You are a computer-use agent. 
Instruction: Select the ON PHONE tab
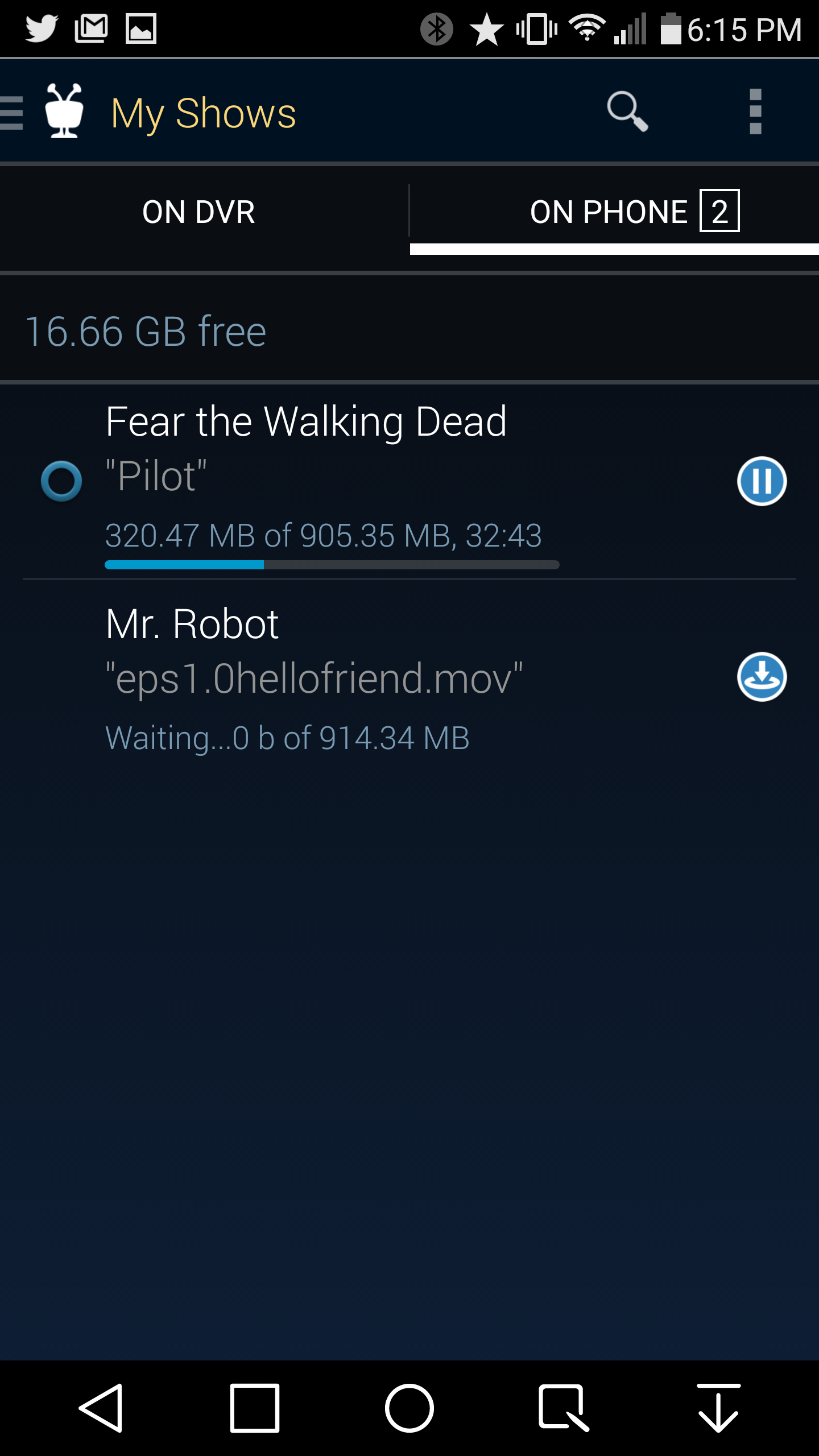614,212
